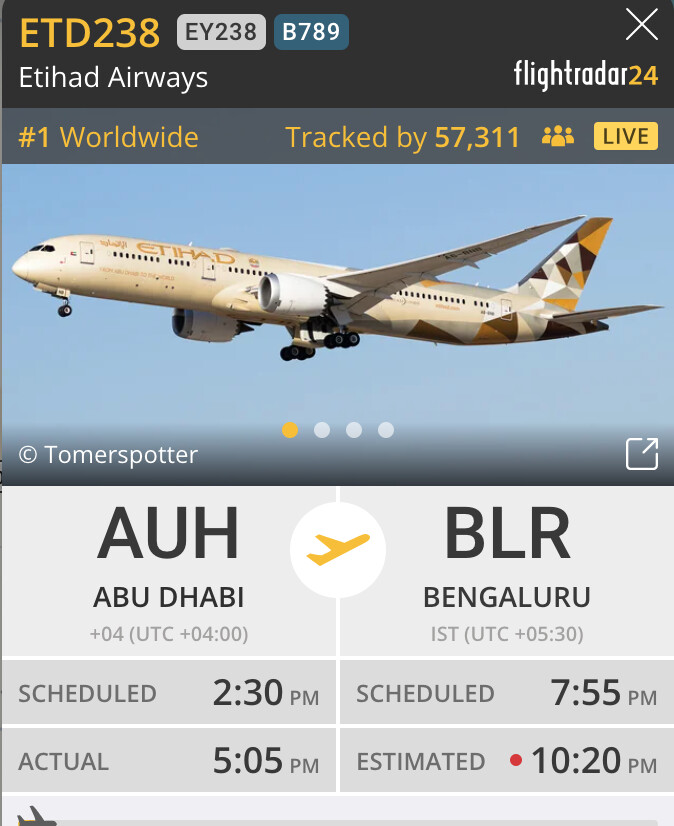
Task: Open the aircraft photo in external view
Action: tap(641, 453)
